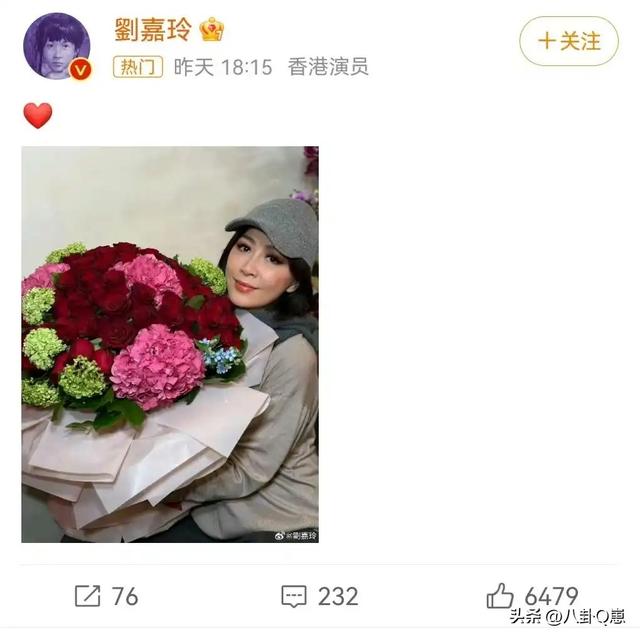The height and width of the screenshot is (639, 640).
Task: Open the flower bouquet photo
Action: [x=169, y=344]
